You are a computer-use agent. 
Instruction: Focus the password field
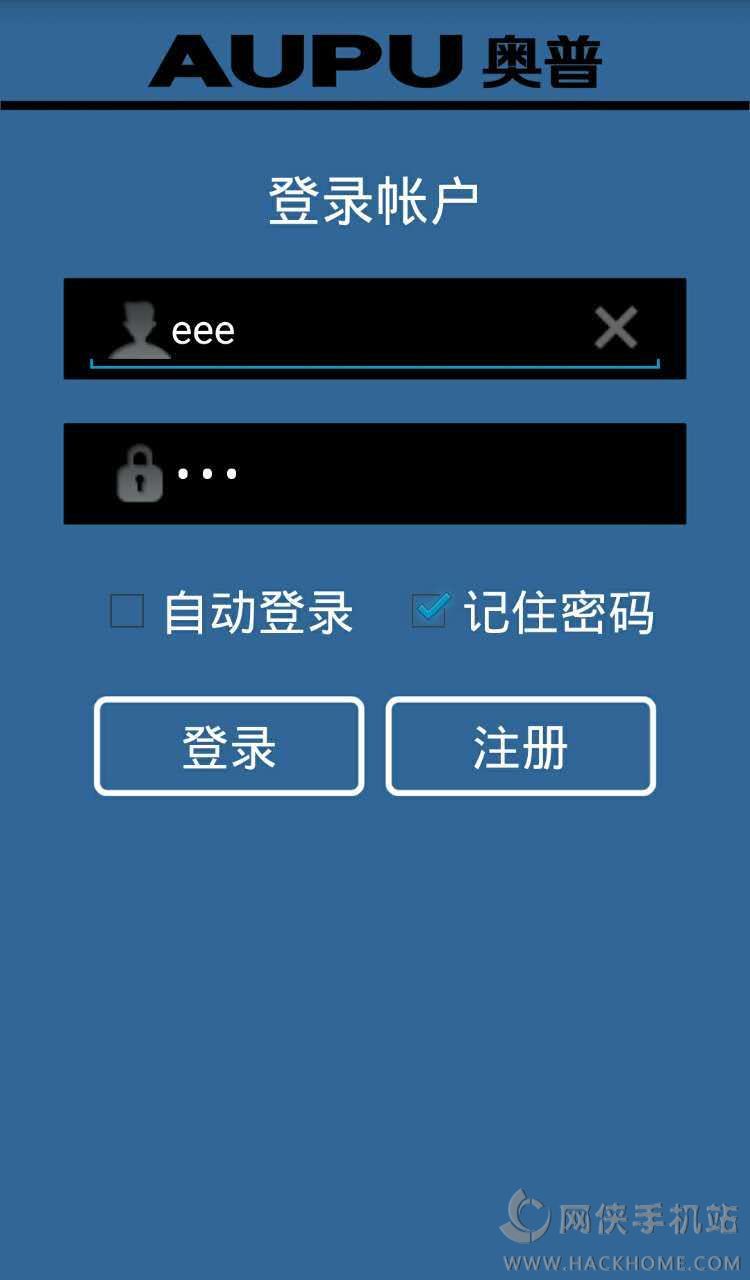point(375,473)
